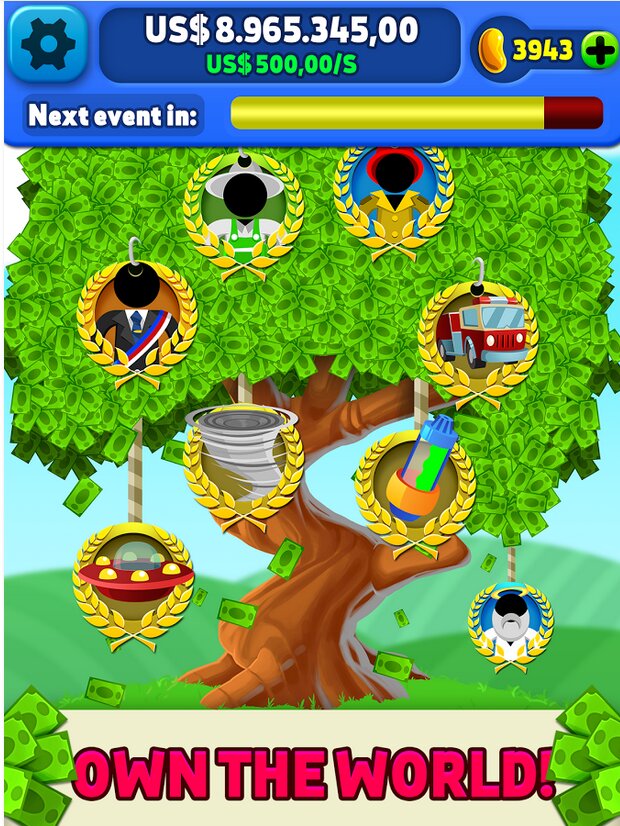Tap the green plus to add coins
620x826 pixels.
point(599,51)
